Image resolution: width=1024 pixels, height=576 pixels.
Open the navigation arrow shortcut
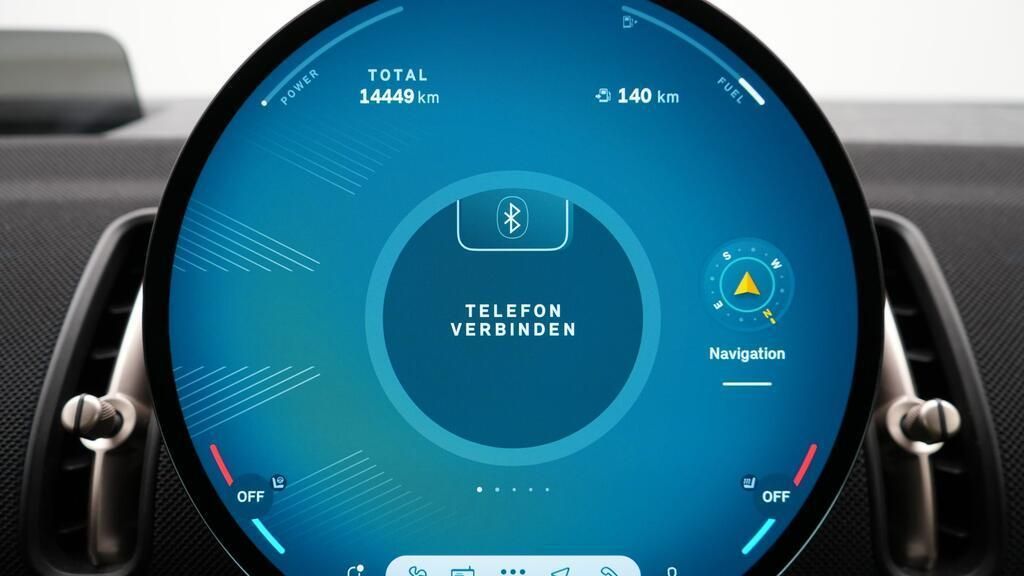[560, 572]
